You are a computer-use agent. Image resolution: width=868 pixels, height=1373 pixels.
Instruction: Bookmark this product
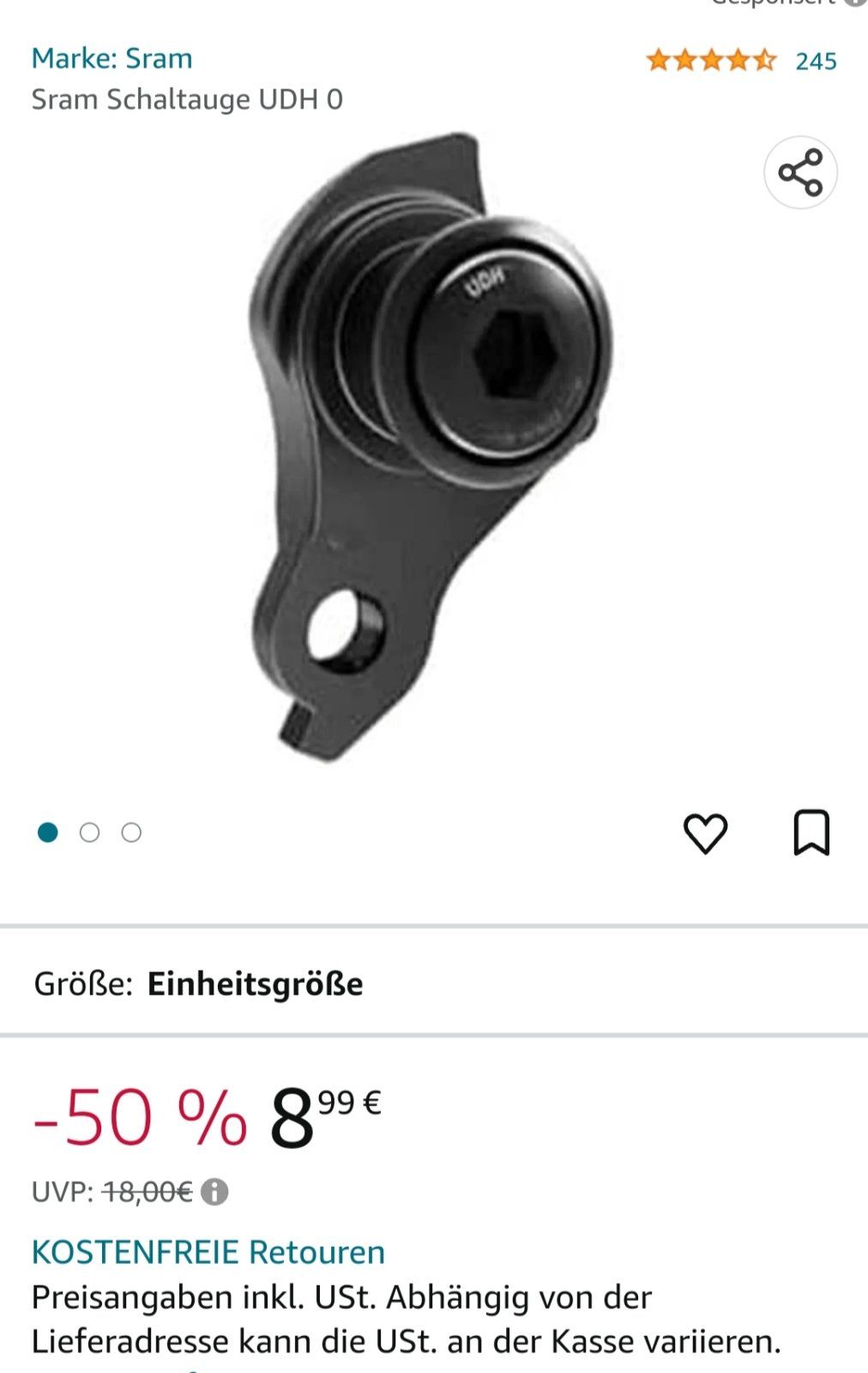(x=811, y=833)
